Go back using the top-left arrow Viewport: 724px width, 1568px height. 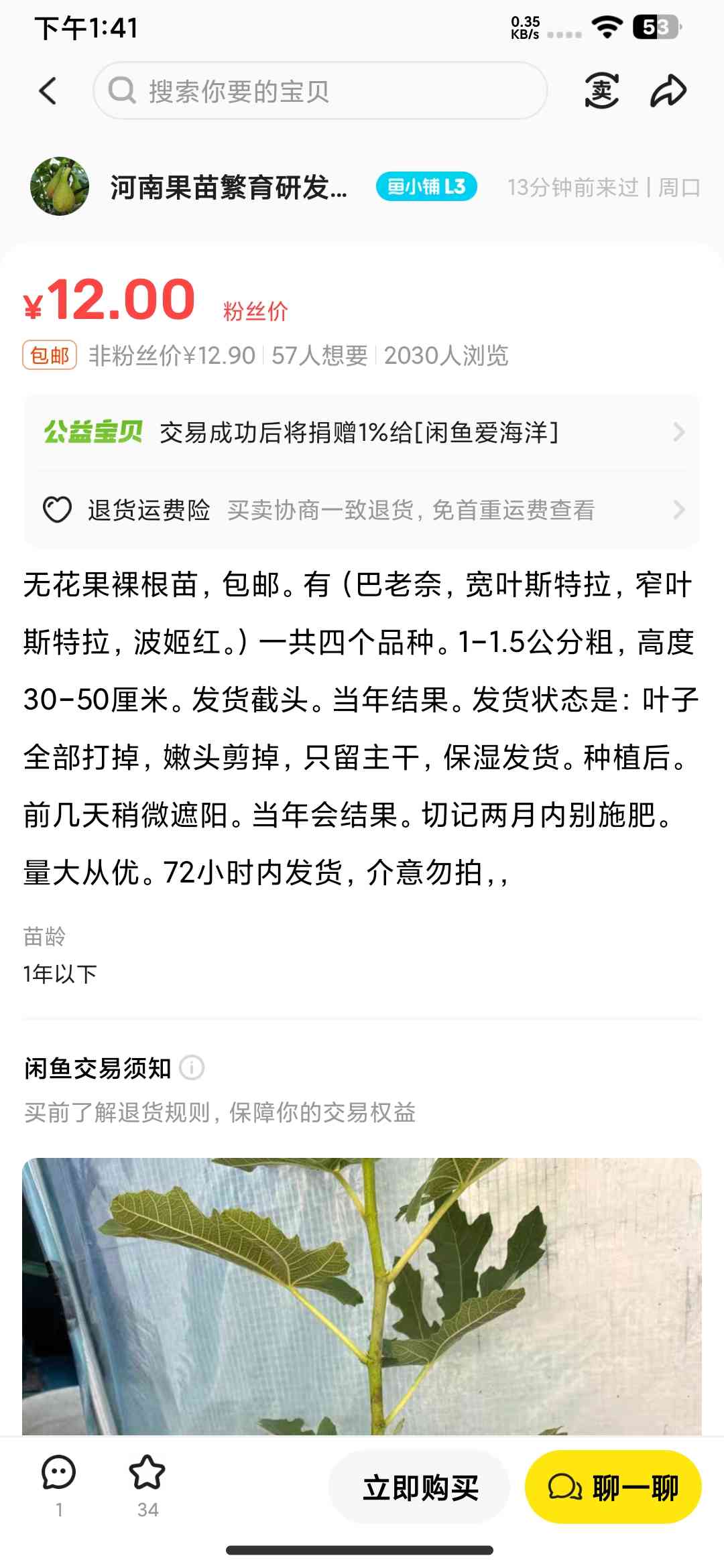pyautogui.click(x=48, y=91)
